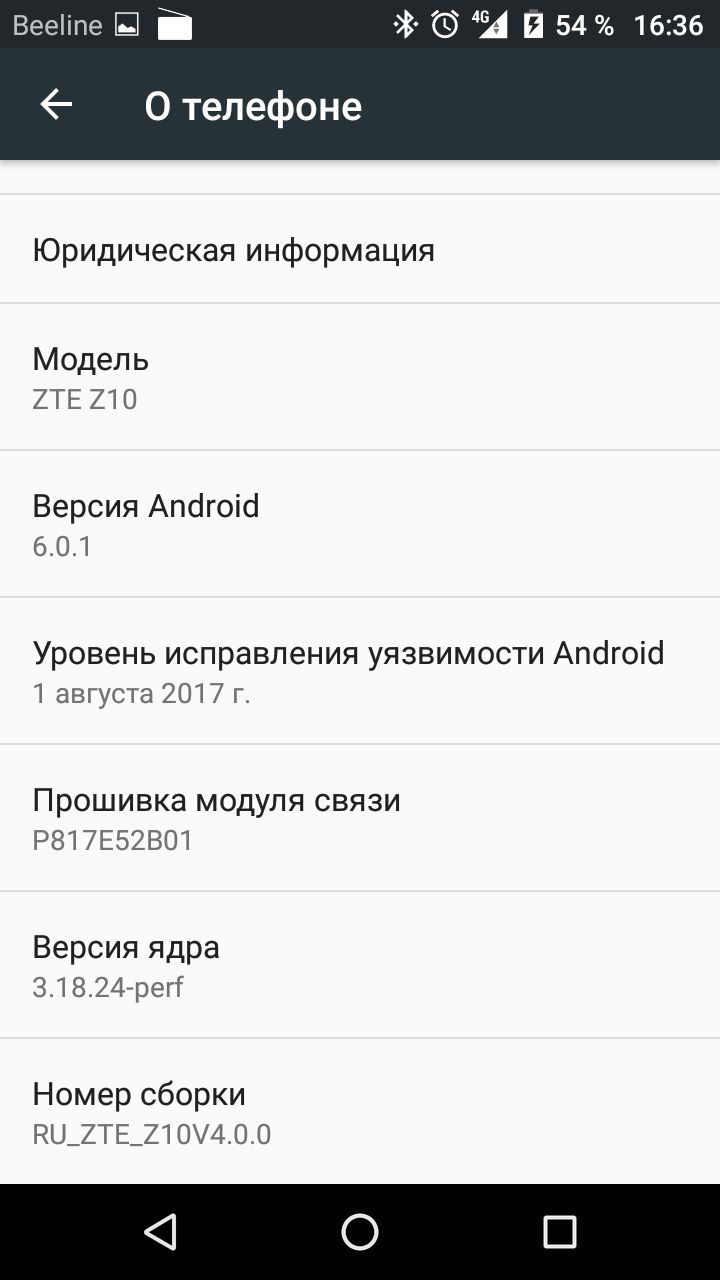The height and width of the screenshot is (1280, 720).
Task: Open Уровень исправления уязвимости Android row
Action: pyautogui.click(x=360, y=671)
